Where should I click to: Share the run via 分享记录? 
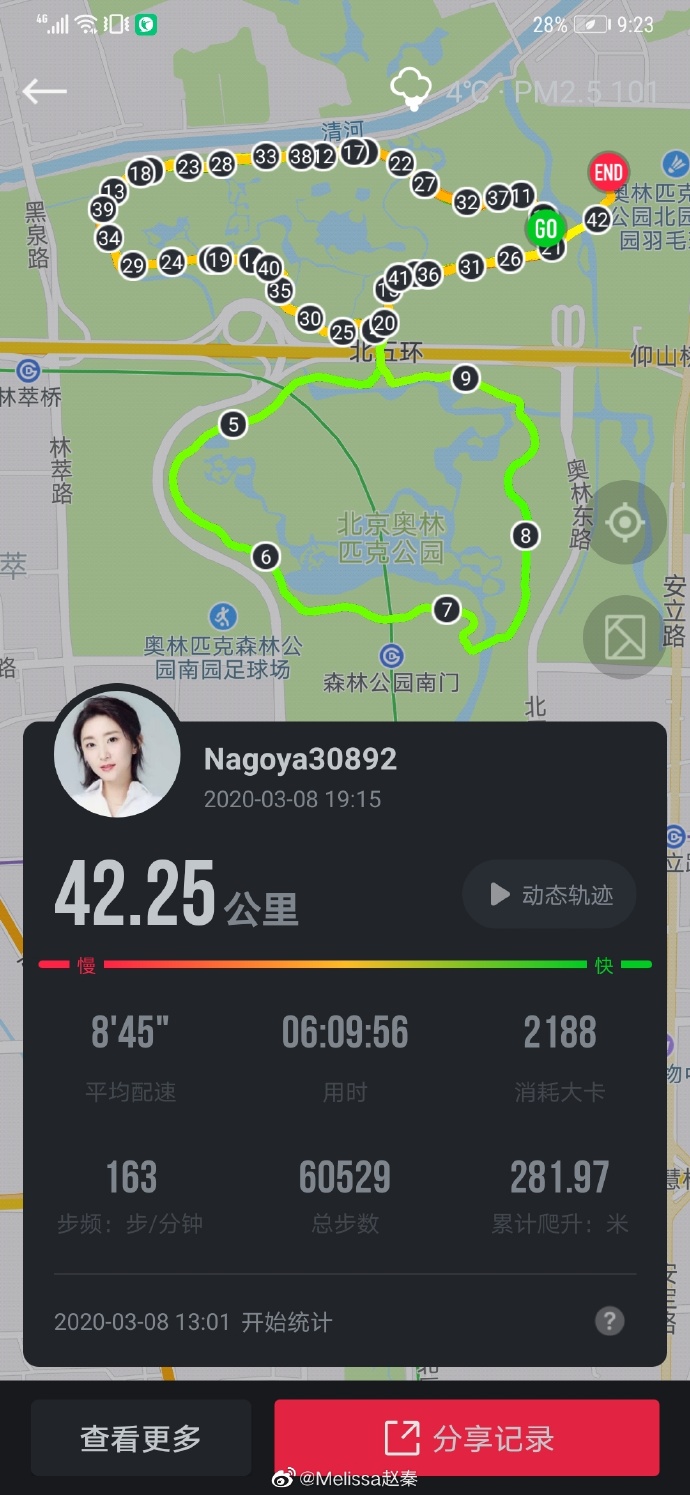[467, 1439]
